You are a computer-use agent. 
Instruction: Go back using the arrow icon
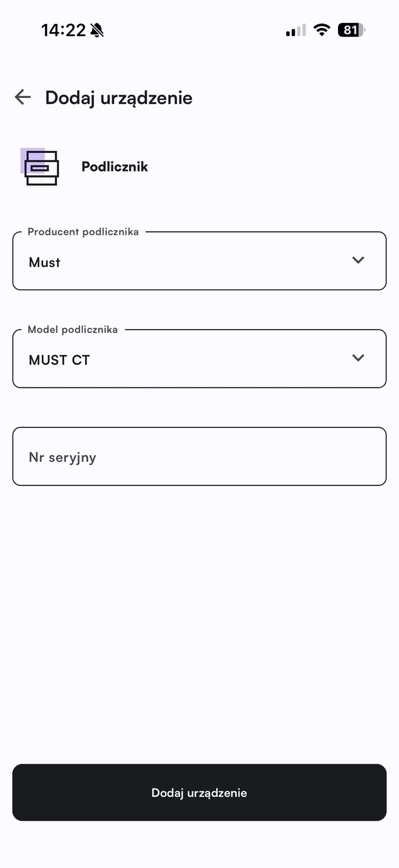click(x=23, y=97)
